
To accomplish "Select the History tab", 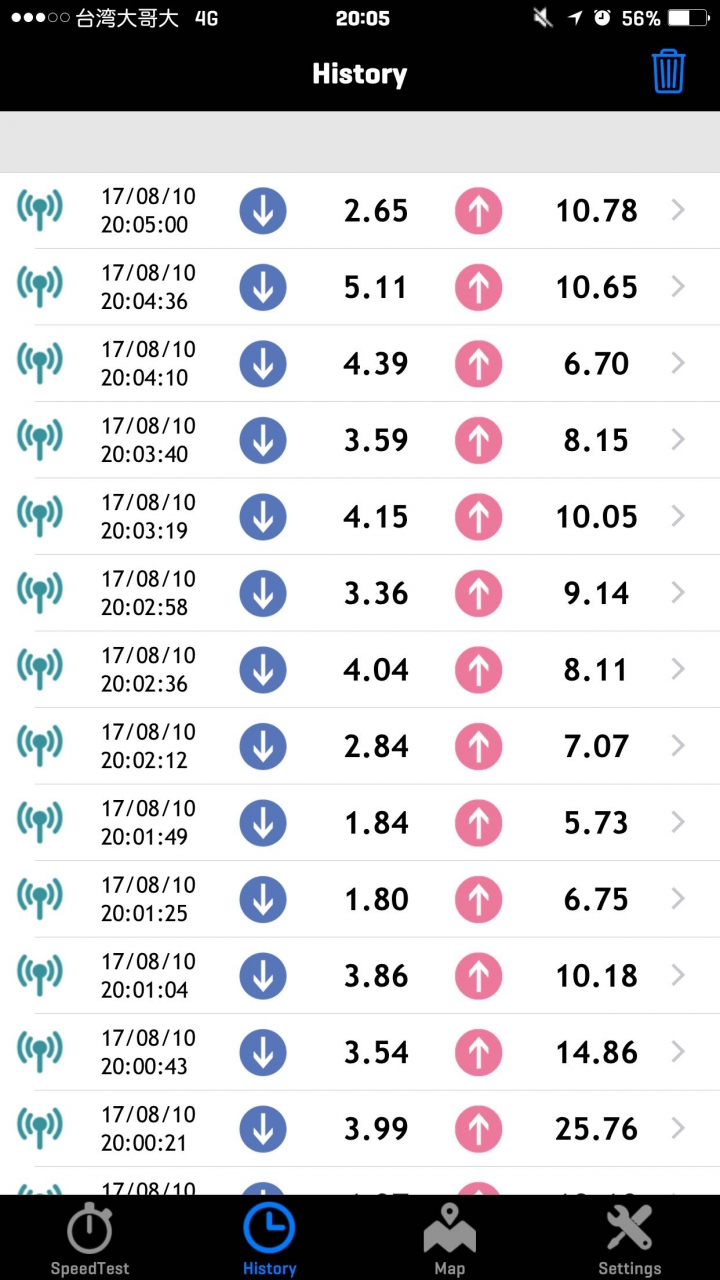I will (270, 1239).
